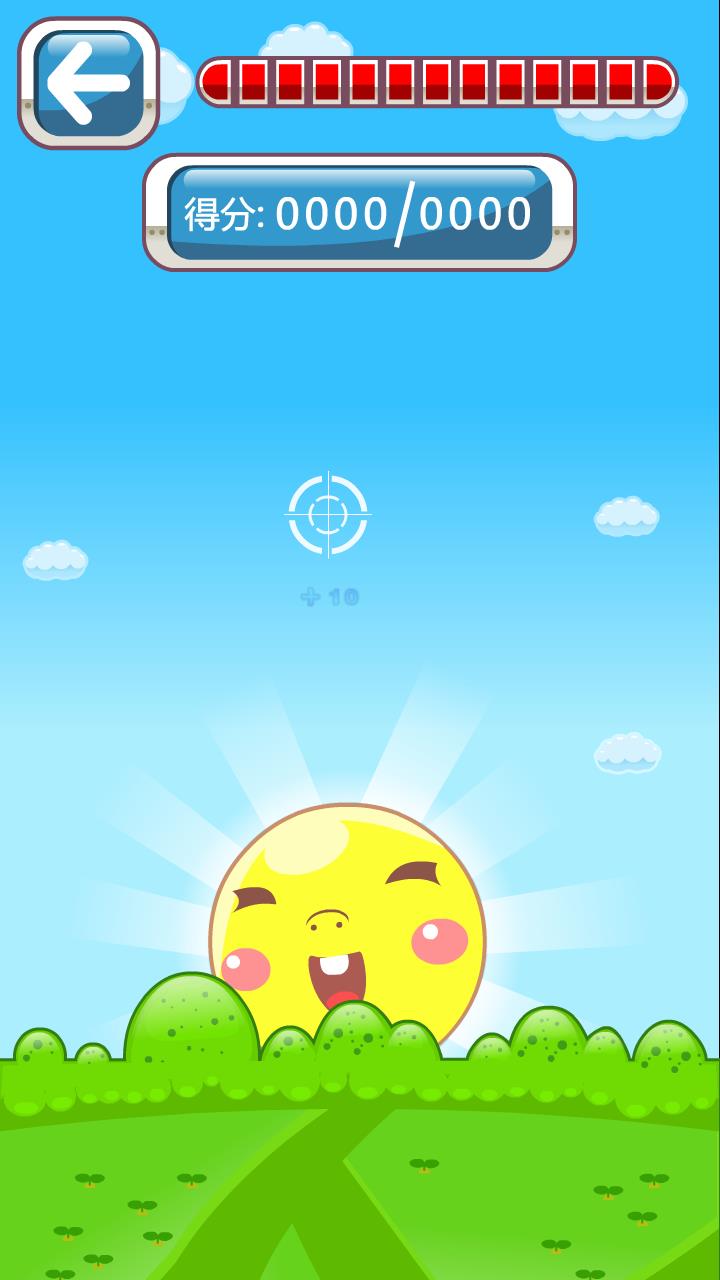
Task: Tap the back arrow button
Action: (x=88, y=83)
